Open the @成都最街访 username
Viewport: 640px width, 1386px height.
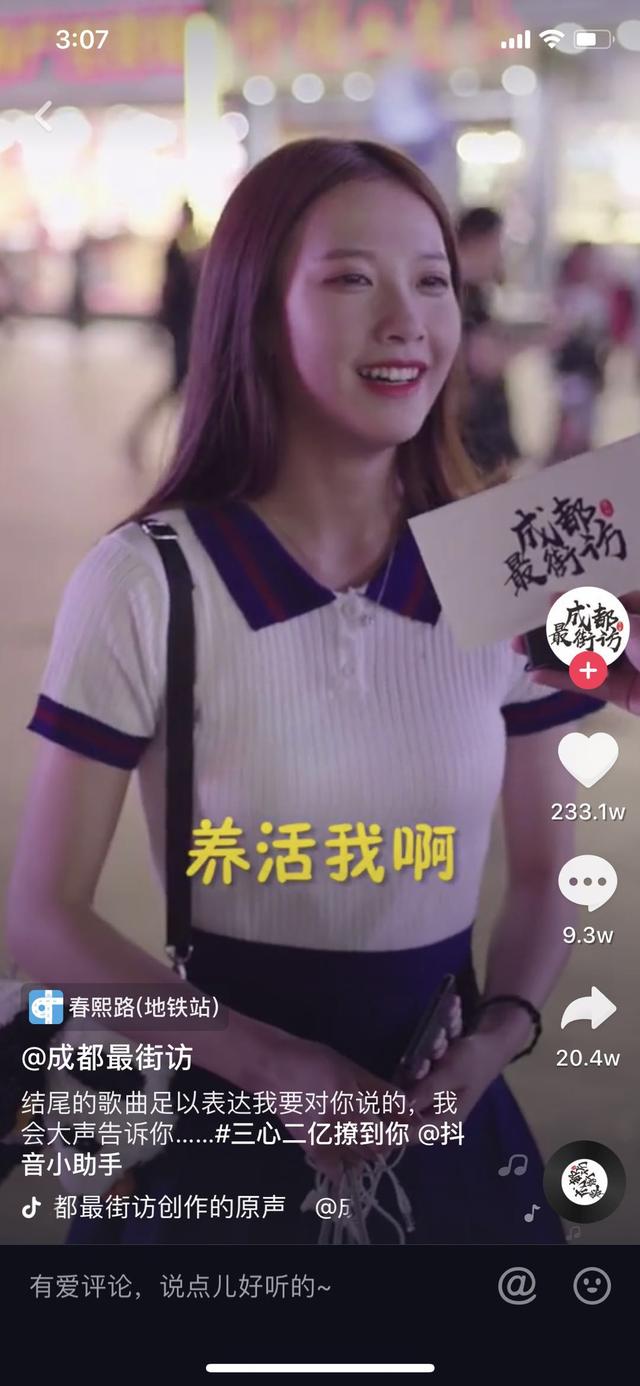click(x=107, y=1057)
